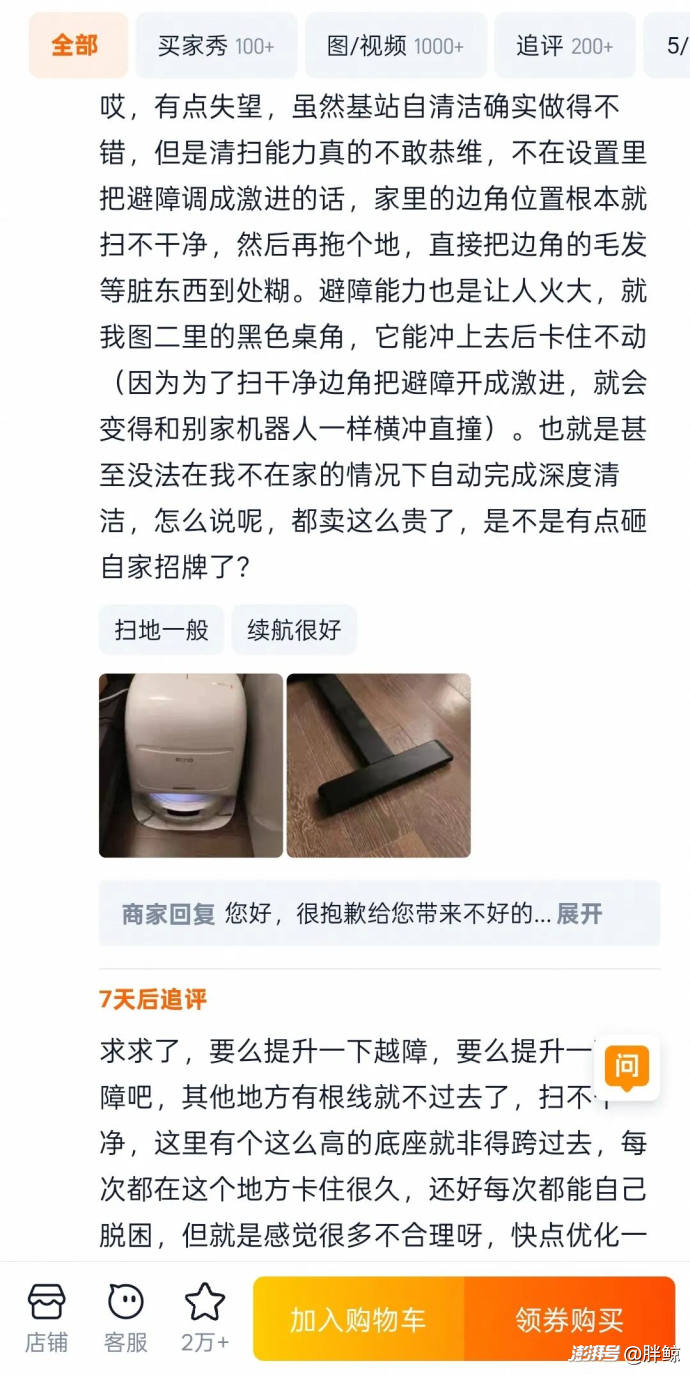Favorite the product with the star icon

(205, 1318)
